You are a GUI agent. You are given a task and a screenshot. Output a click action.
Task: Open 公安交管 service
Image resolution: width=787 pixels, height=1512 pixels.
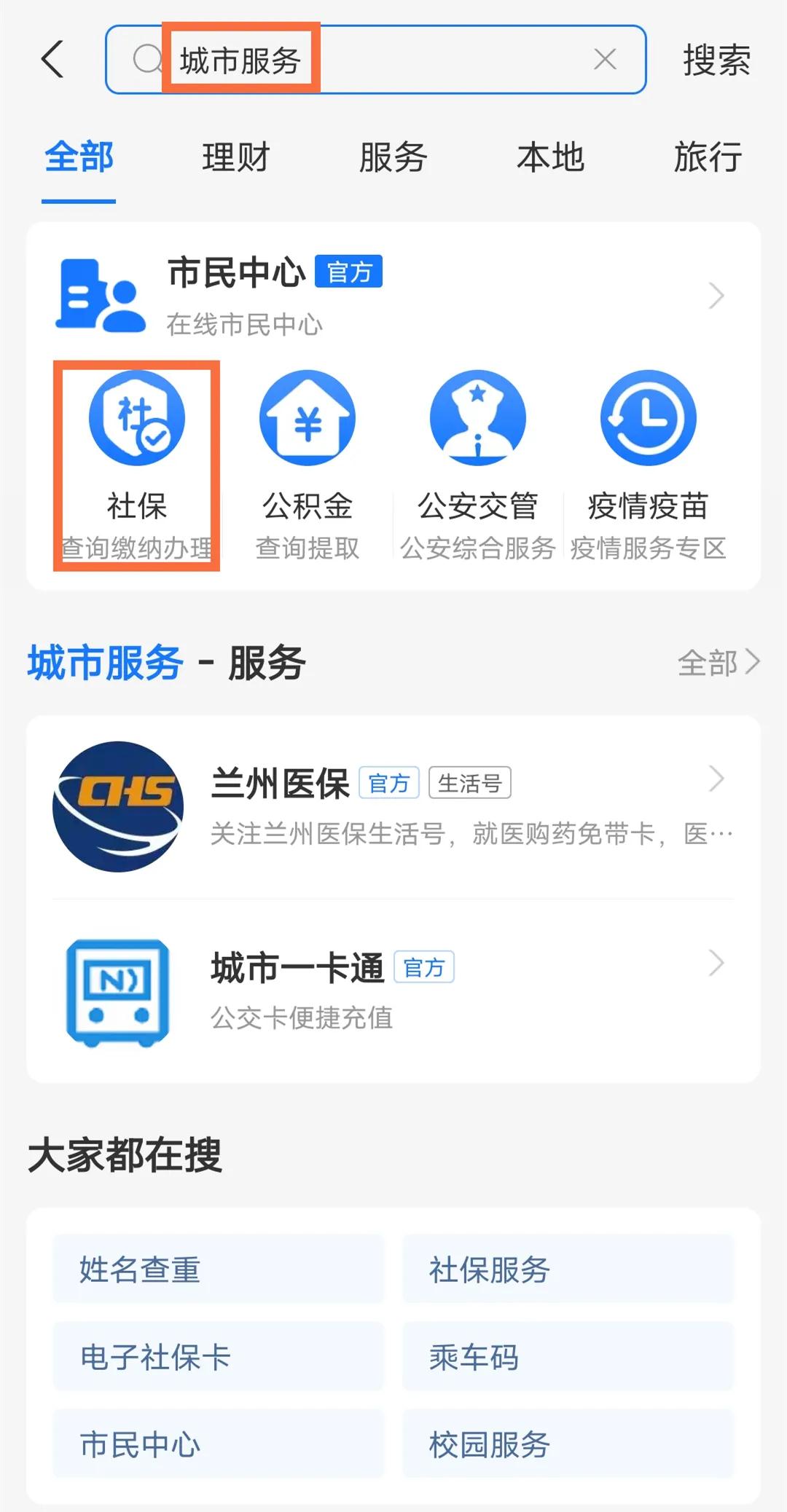coord(478,466)
